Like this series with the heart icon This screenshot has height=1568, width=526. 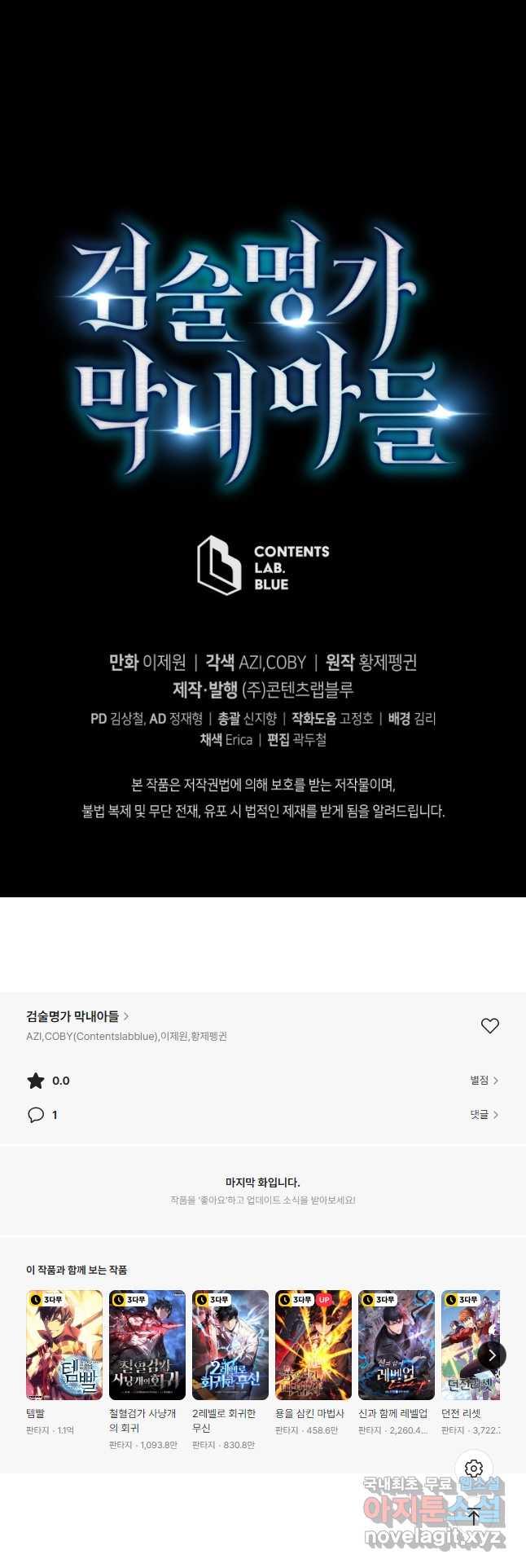(x=489, y=1026)
